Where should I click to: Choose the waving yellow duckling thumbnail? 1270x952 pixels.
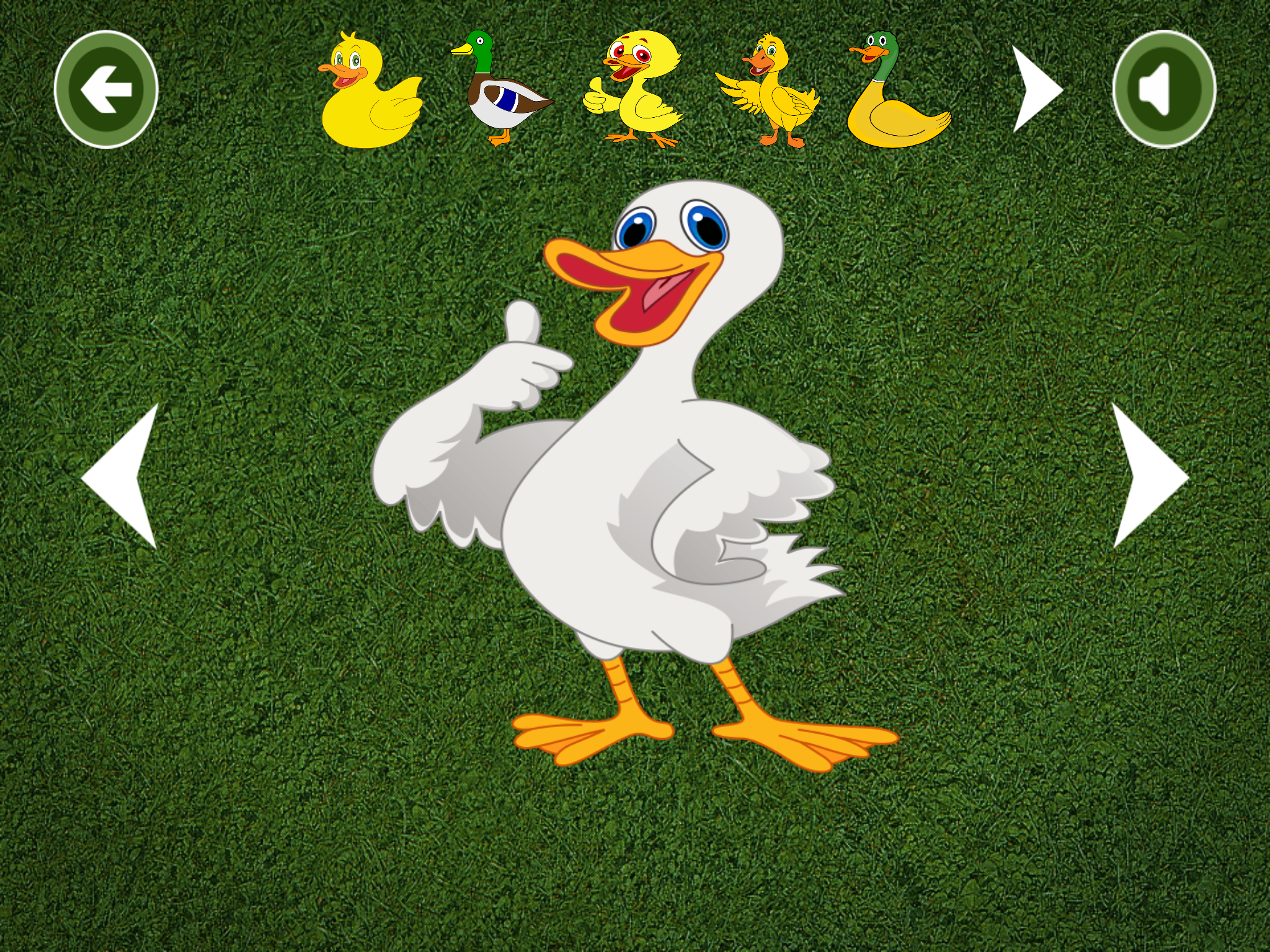[x=770, y=90]
